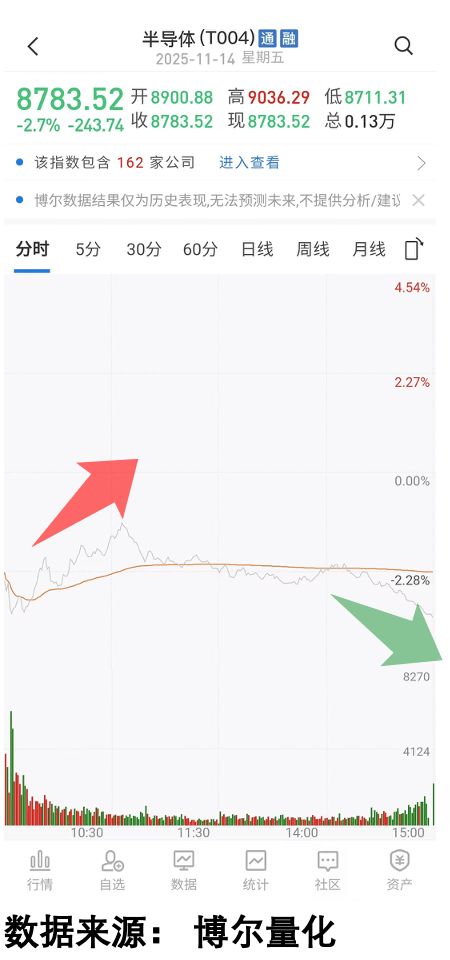Go back using the top-left arrow
This screenshot has width=450, height=960.
point(33,46)
